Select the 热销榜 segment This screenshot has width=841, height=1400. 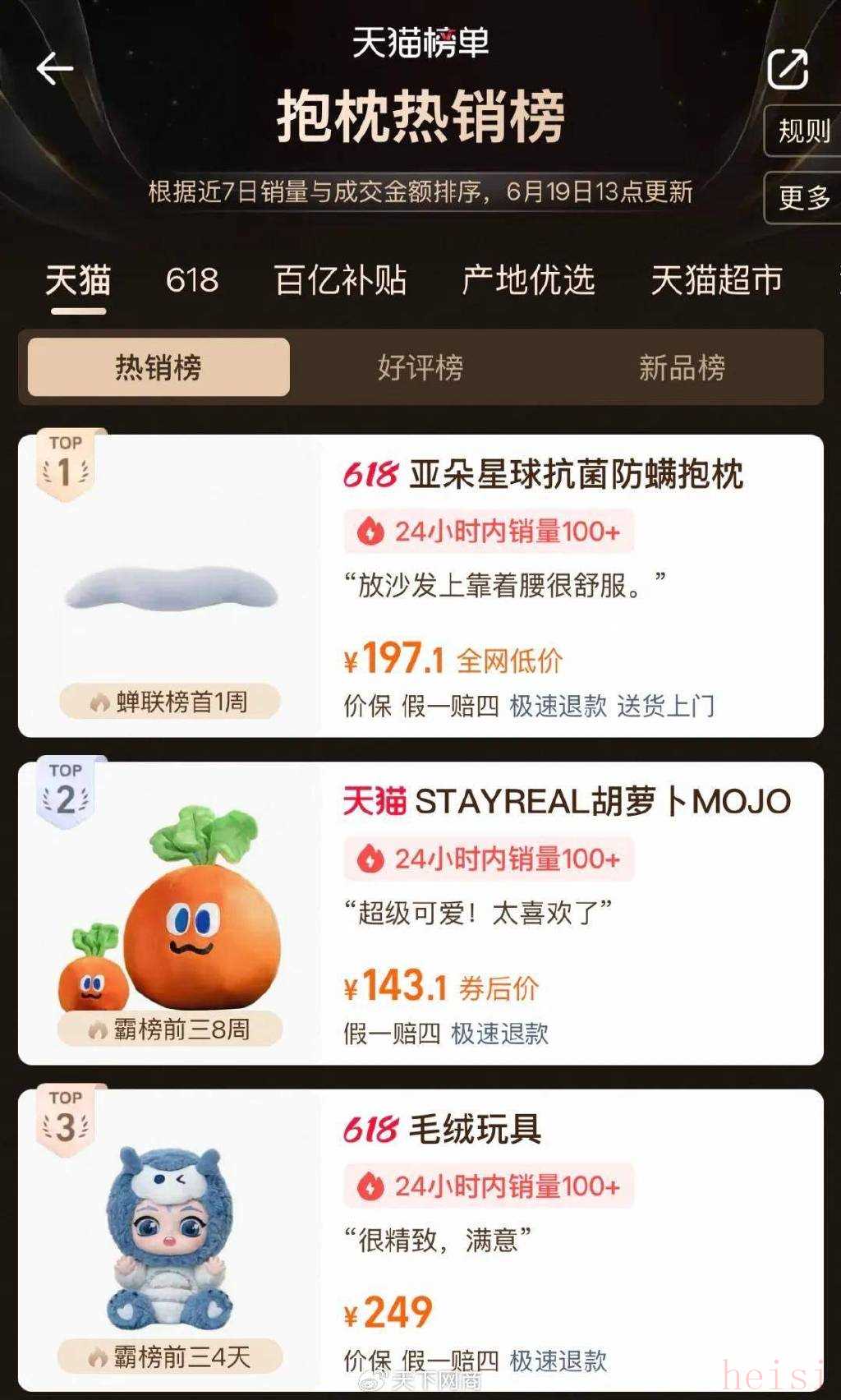[159, 367]
